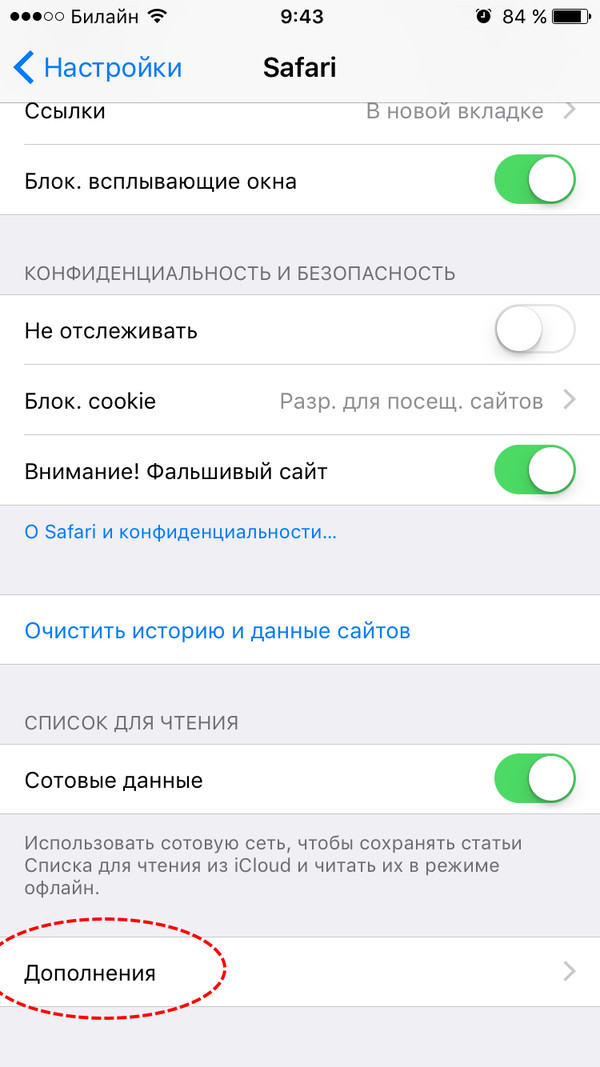Viewport: 600px width, 1067px height.
Task: Open О Safari и конфиденциальности link
Action: click(x=180, y=533)
